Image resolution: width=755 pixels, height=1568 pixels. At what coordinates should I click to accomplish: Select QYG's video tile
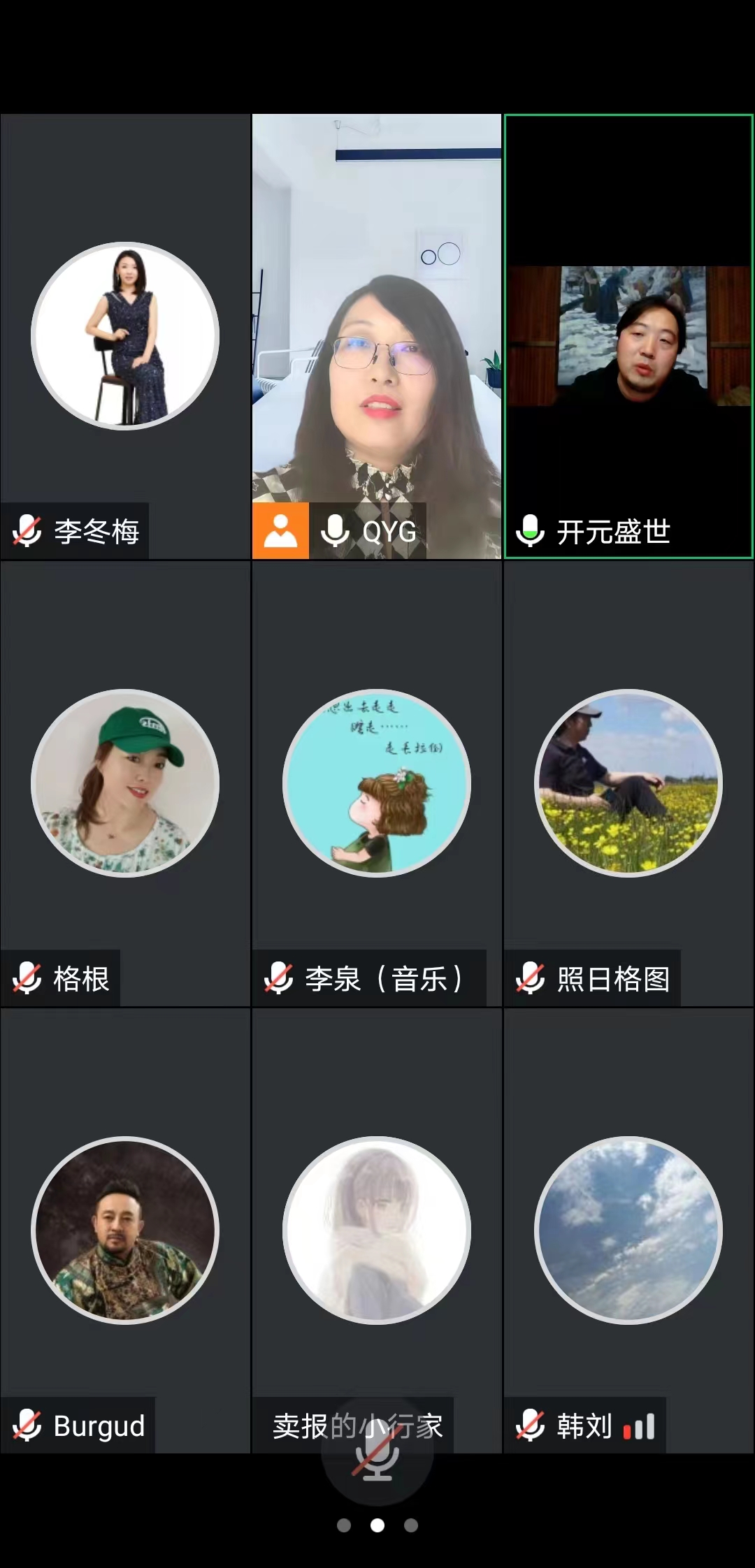point(377,335)
